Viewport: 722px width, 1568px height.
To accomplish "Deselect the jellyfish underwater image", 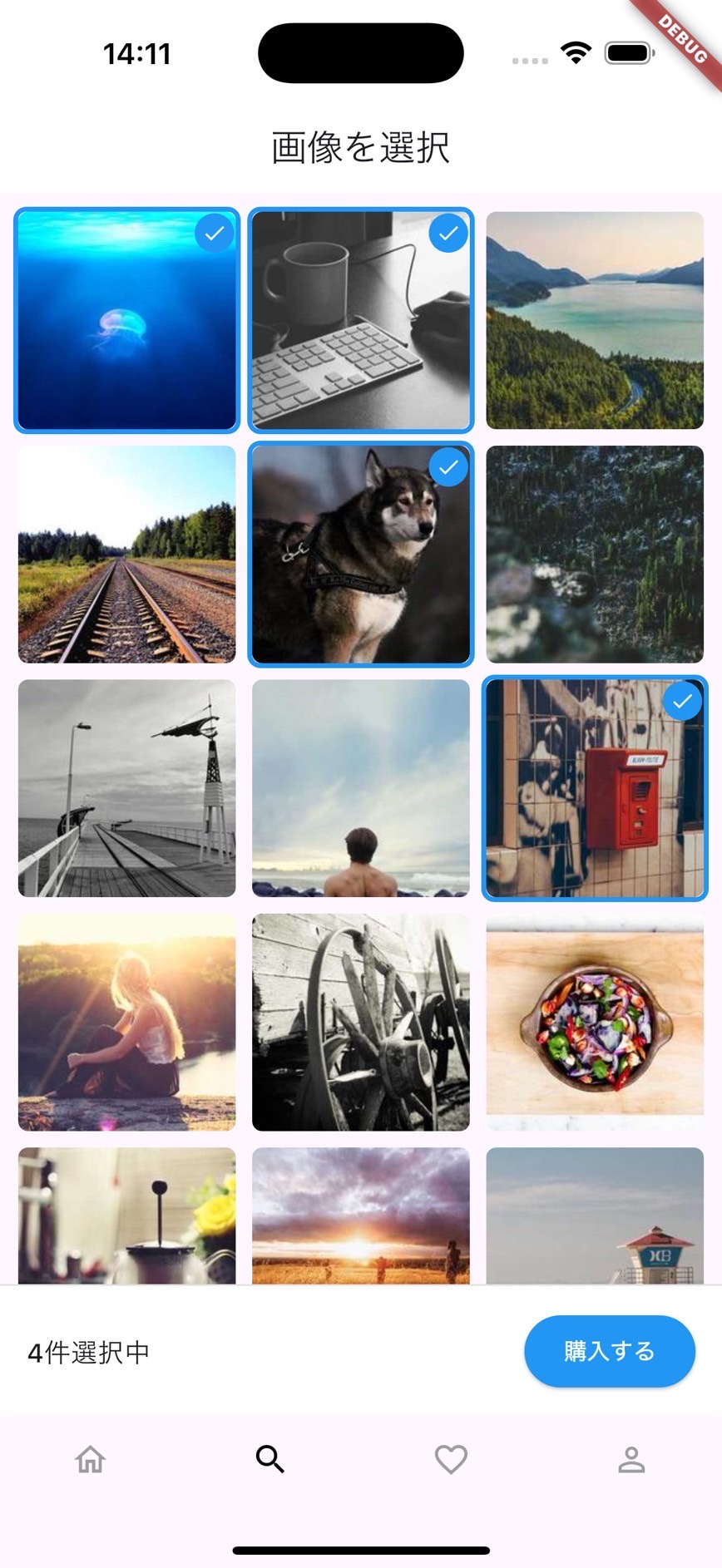I will [126, 321].
